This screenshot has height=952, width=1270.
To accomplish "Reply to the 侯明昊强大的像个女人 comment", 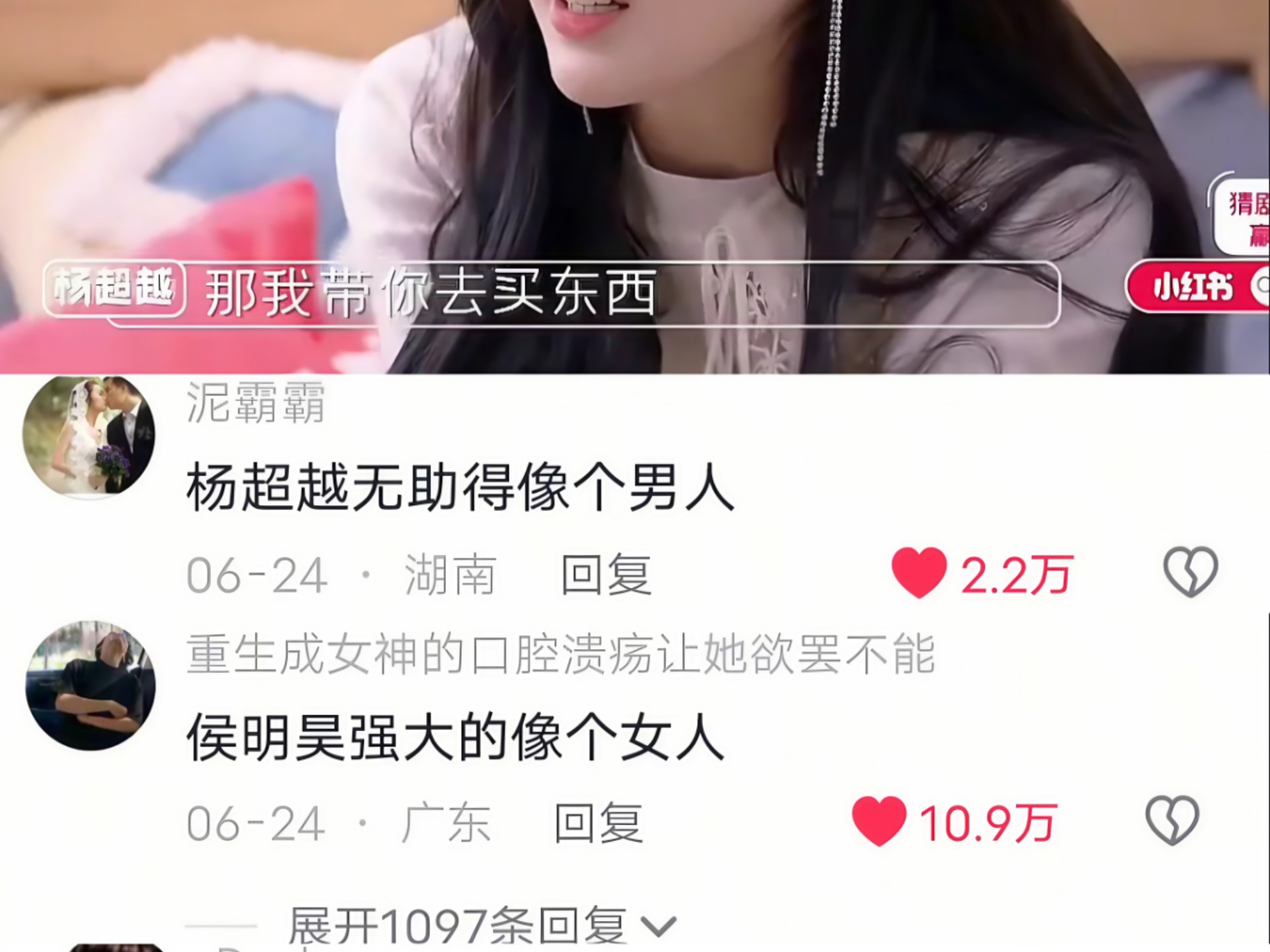I will (x=599, y=823).
